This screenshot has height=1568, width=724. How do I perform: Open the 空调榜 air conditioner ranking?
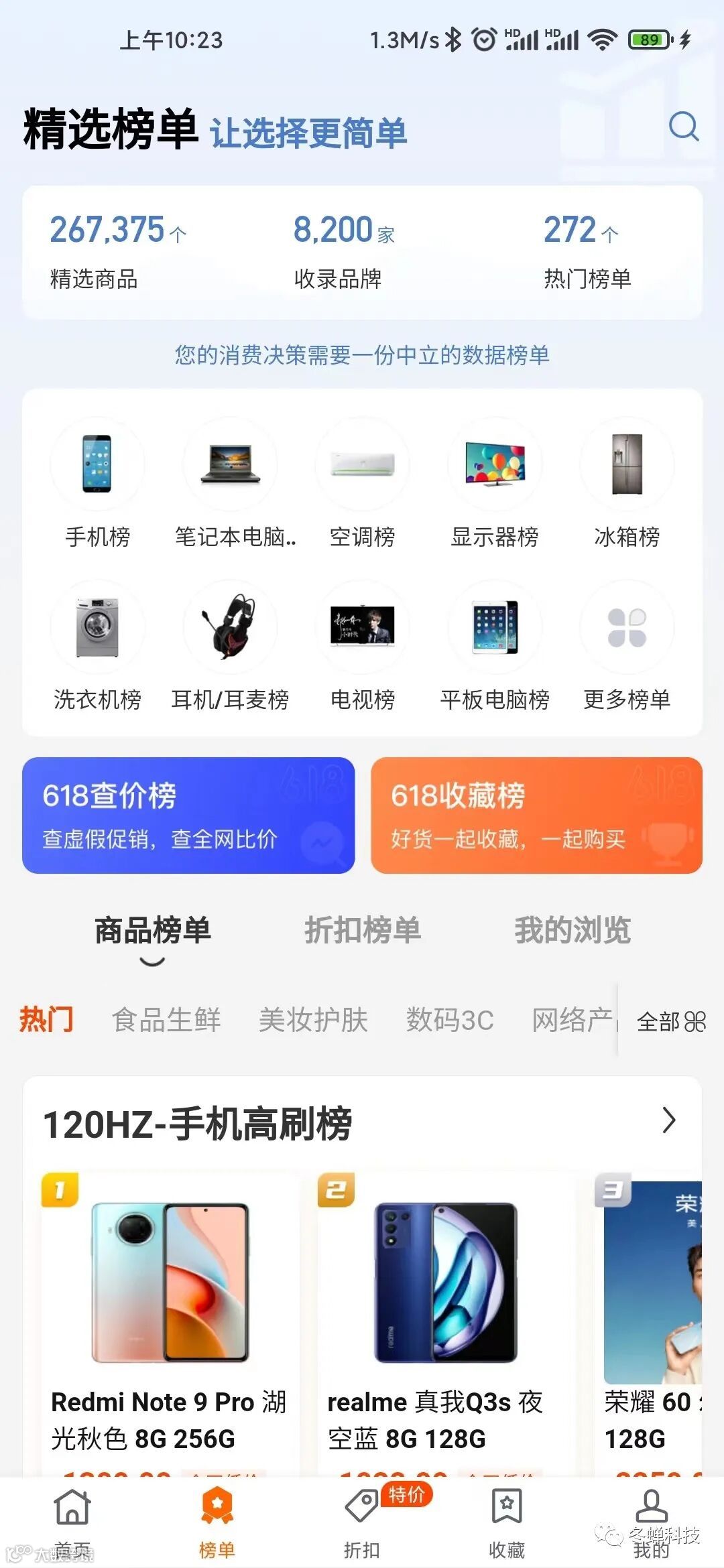(x=362, y=482)
